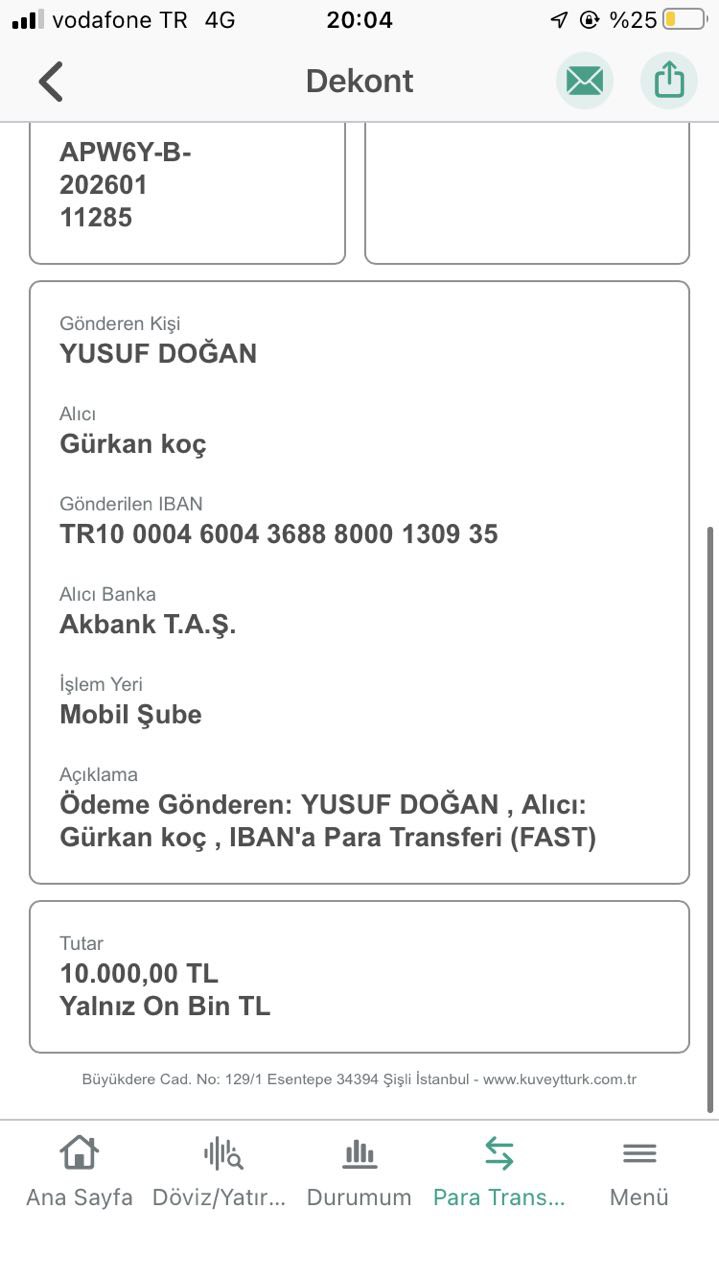Image resolution: width=719 pixels, height=1280 pixels.
Task: Email the receipt with the envelope icon
Action: point(585,81)
